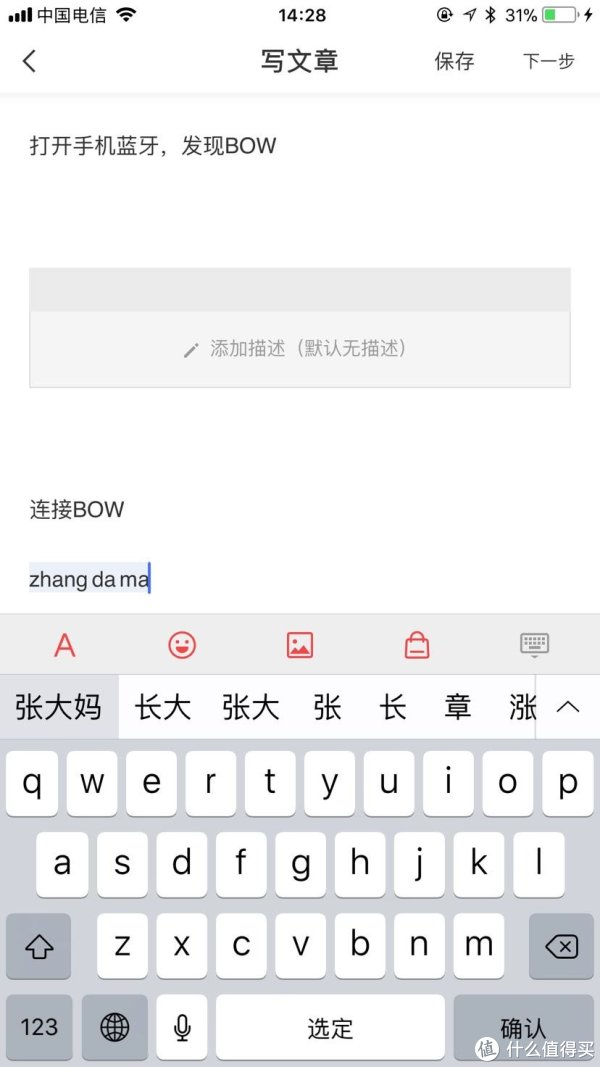Tap the backspace key

coord(562,946)
